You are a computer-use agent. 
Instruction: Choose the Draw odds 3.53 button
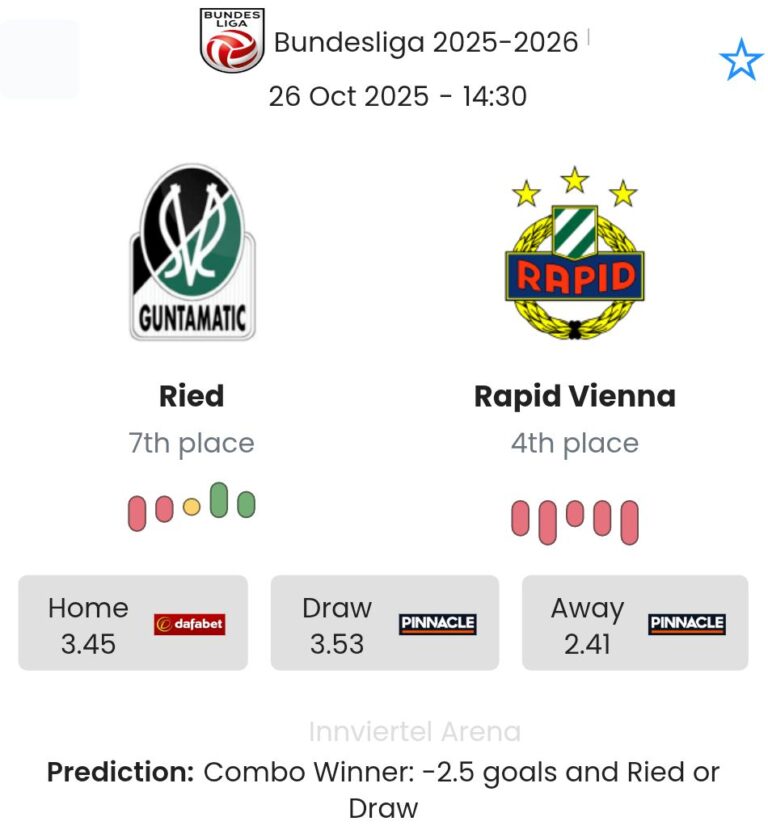click(384, 623)
